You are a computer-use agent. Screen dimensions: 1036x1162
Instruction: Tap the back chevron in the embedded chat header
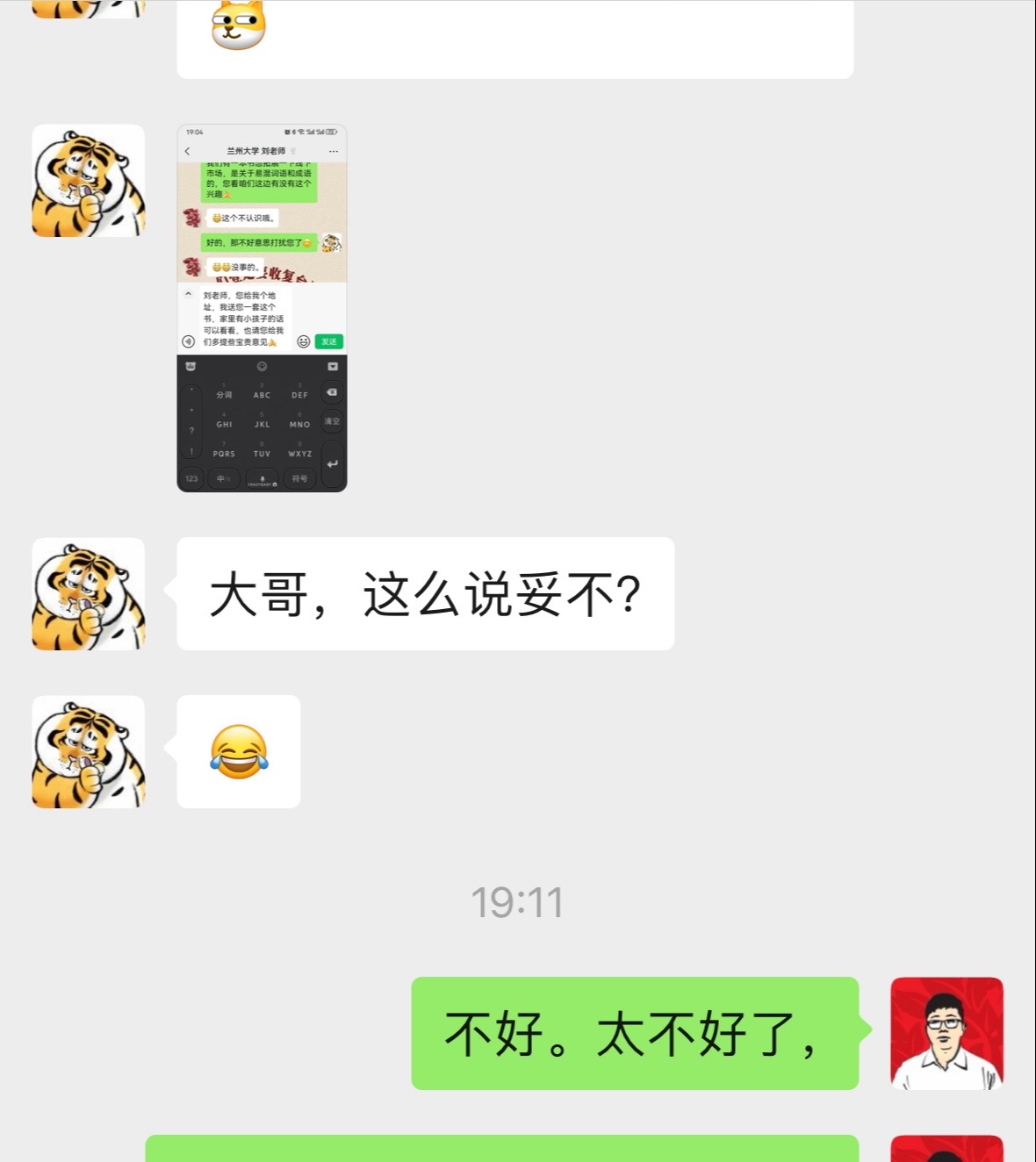click(x=187, y=151)
